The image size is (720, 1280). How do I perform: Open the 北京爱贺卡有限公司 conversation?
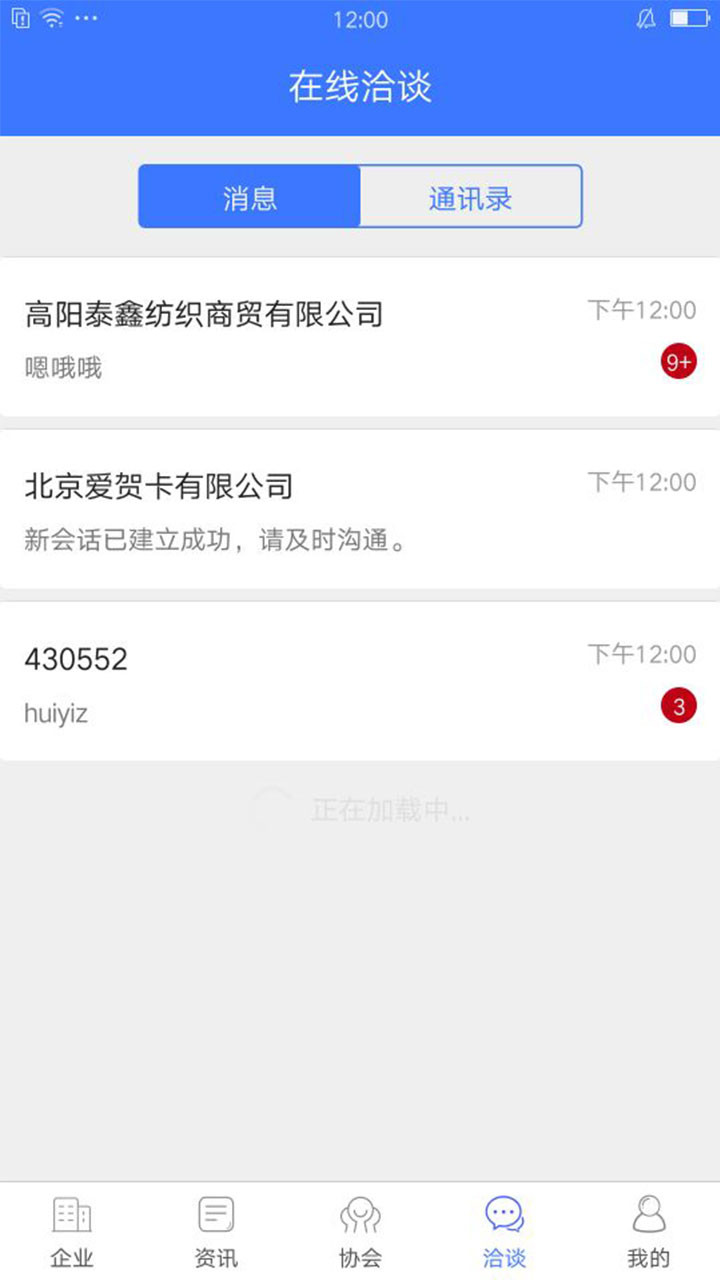pyautogui.click(x=360, y=510)
